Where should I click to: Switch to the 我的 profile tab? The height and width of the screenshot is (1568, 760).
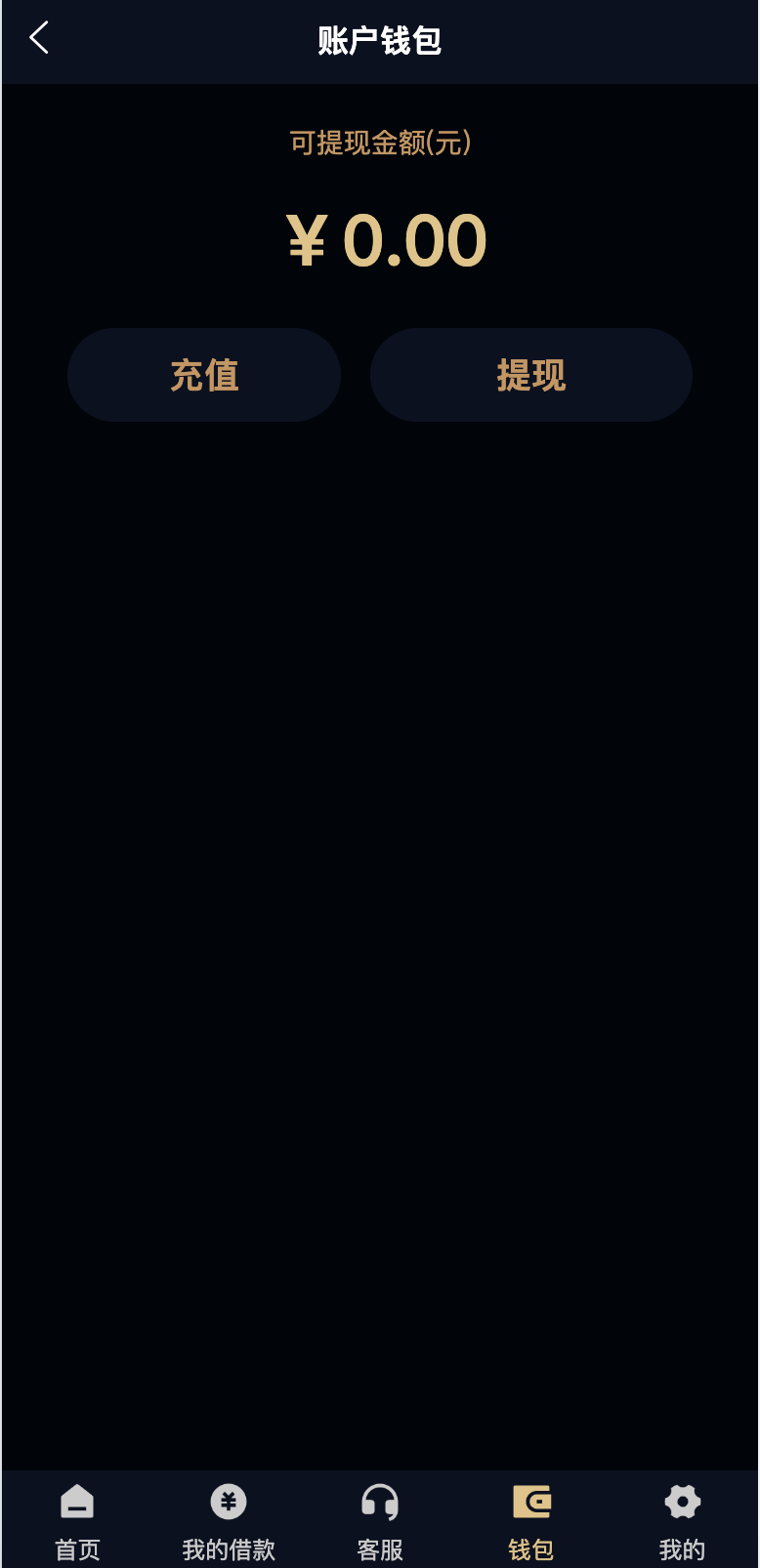click(682, 1521)
